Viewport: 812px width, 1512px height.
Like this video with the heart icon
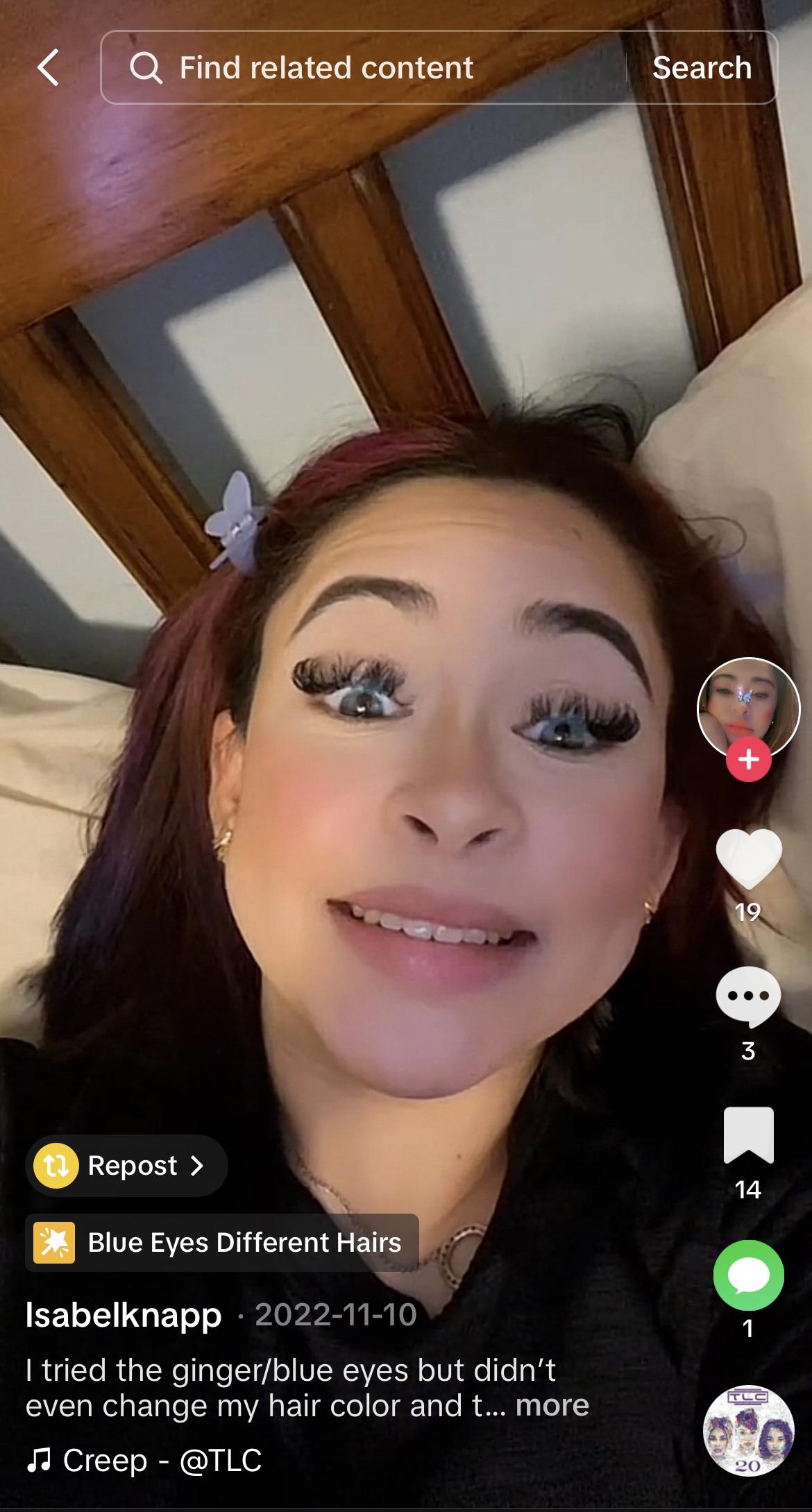pos(748,859)
